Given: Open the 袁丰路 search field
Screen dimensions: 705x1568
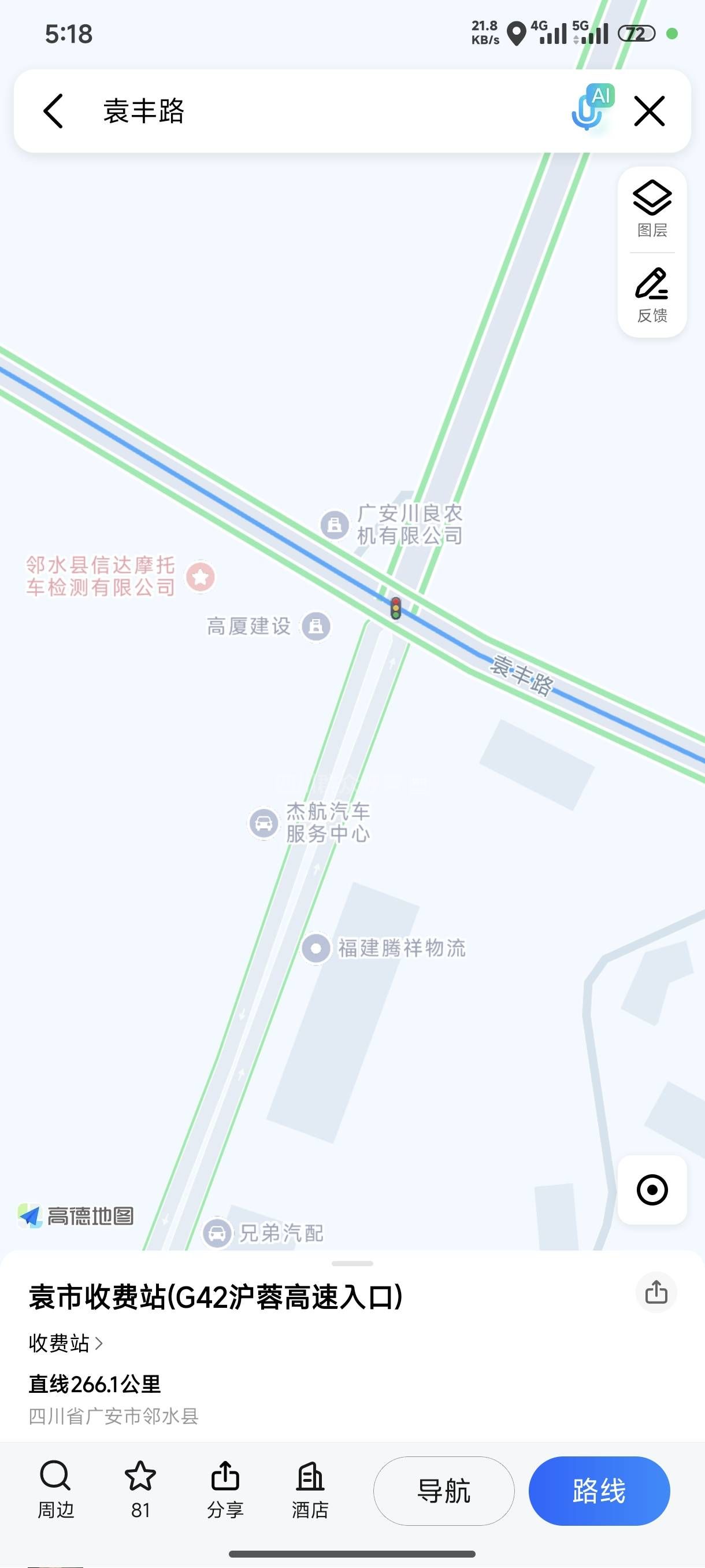Looking at the screenshot, I should 304,111.
